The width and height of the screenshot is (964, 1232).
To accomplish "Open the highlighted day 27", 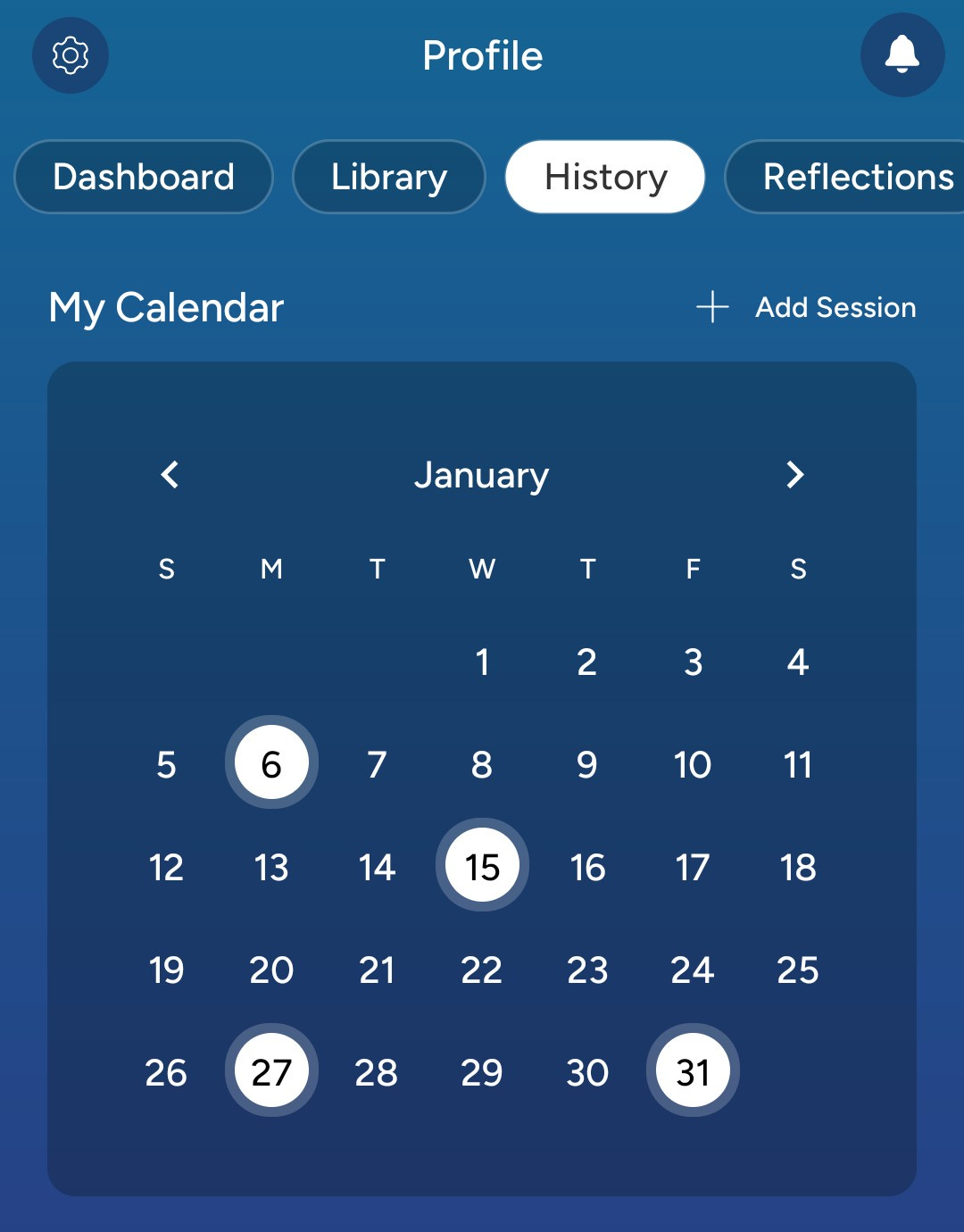I will click(271, 1070).
